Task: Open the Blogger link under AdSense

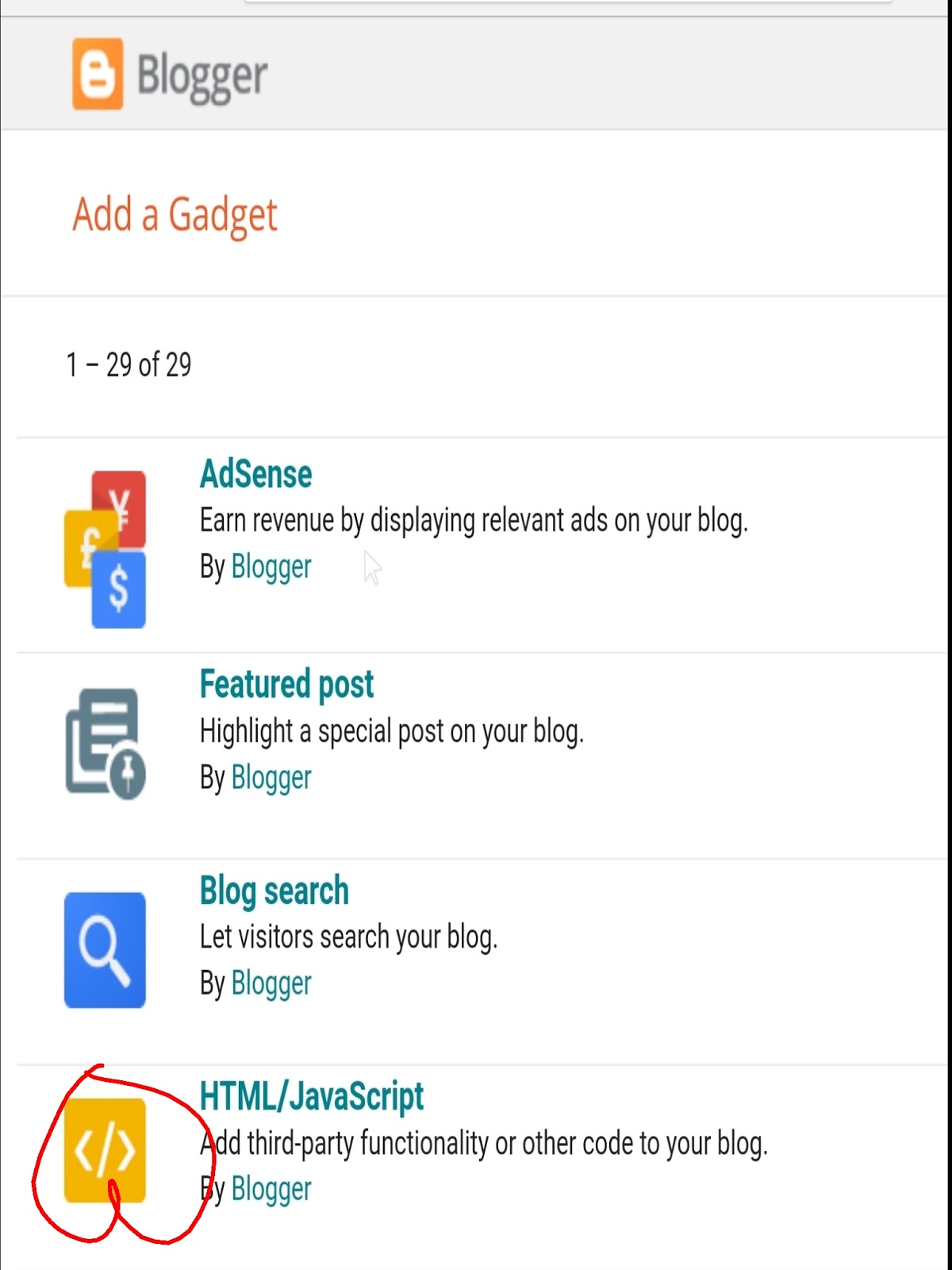Action: pyautogui.click(x=271, y=568)
